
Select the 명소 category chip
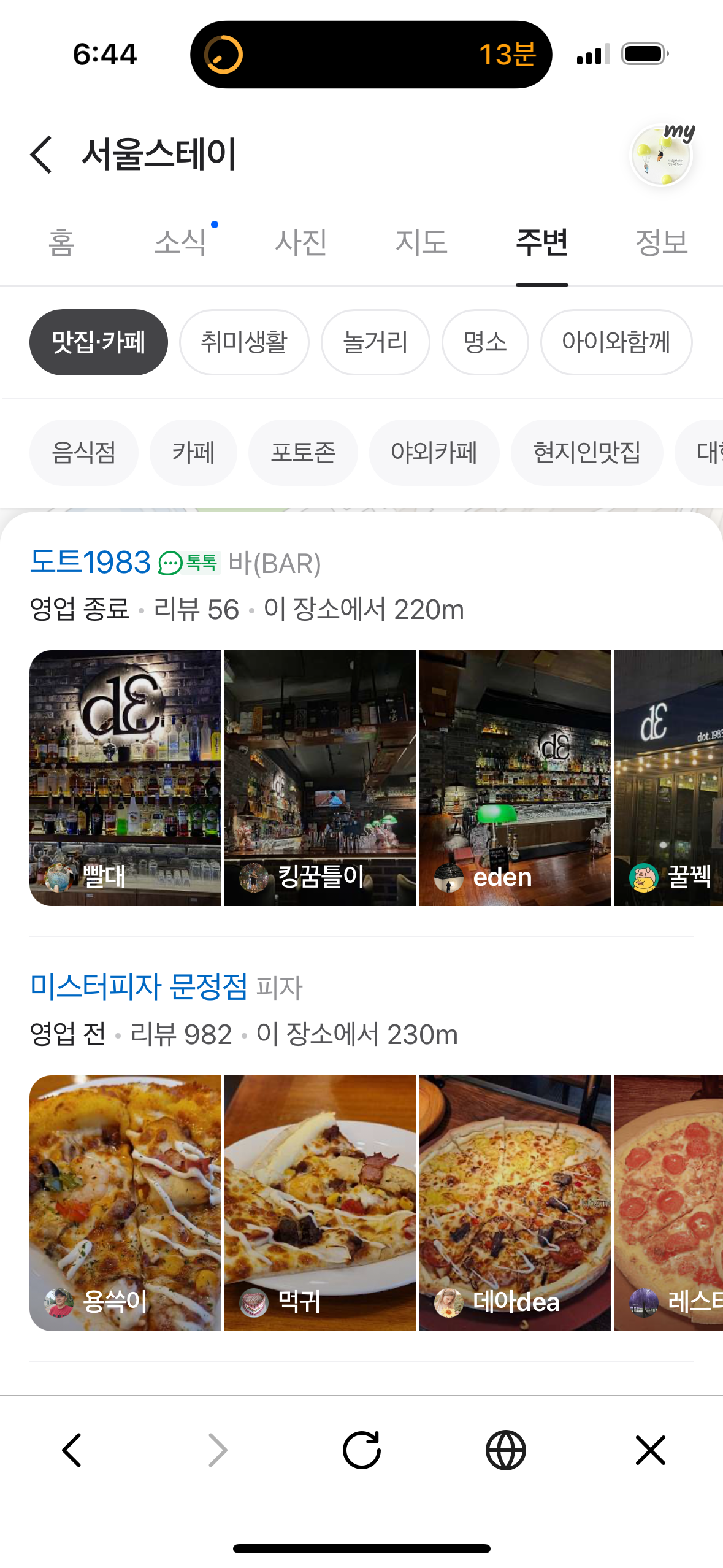pyautogui.click(x=484, y=342)
